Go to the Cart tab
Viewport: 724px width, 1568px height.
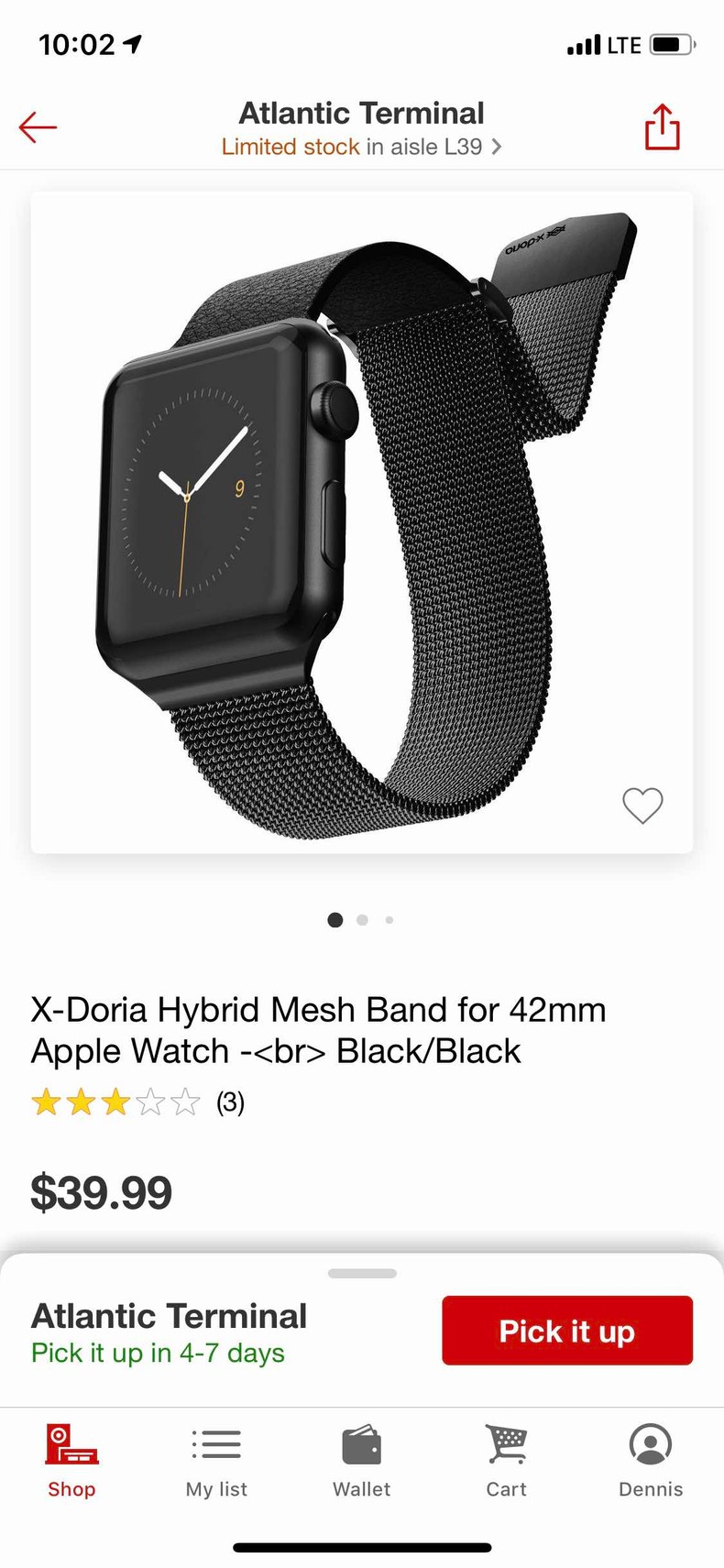click(506, 1461)
